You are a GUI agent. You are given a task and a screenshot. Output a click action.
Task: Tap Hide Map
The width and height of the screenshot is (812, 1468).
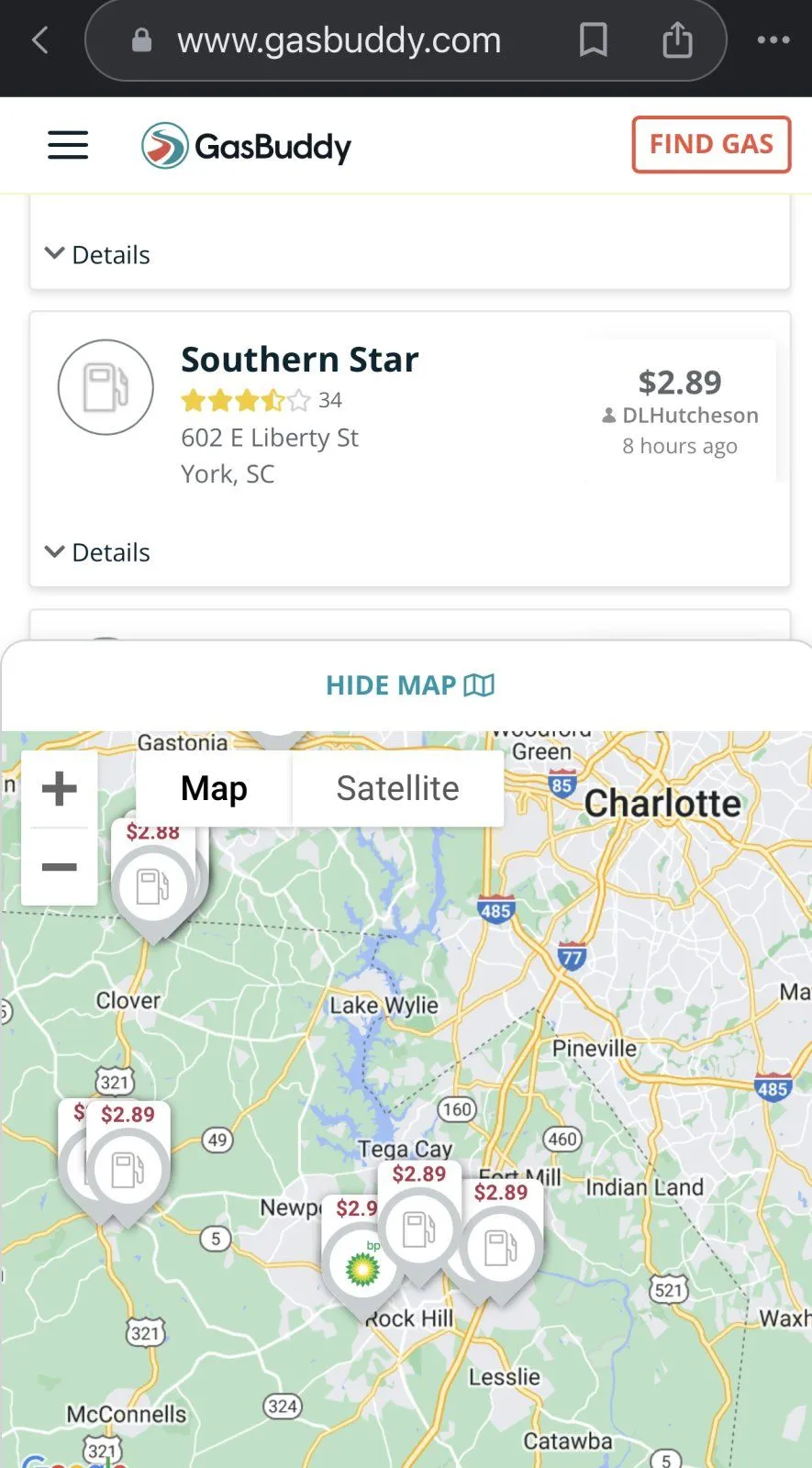(x=409, y=685)
